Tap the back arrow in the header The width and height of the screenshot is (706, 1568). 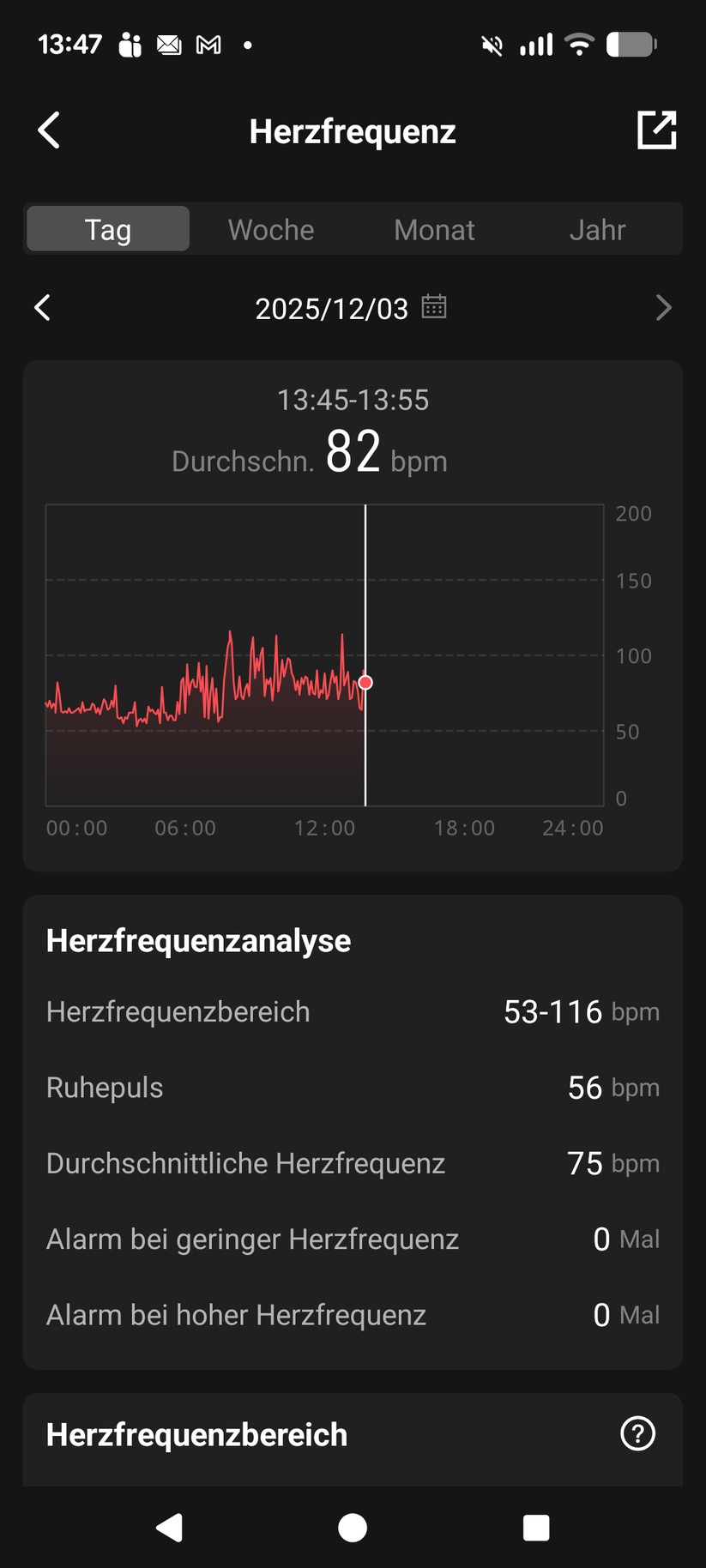(49, 130)
